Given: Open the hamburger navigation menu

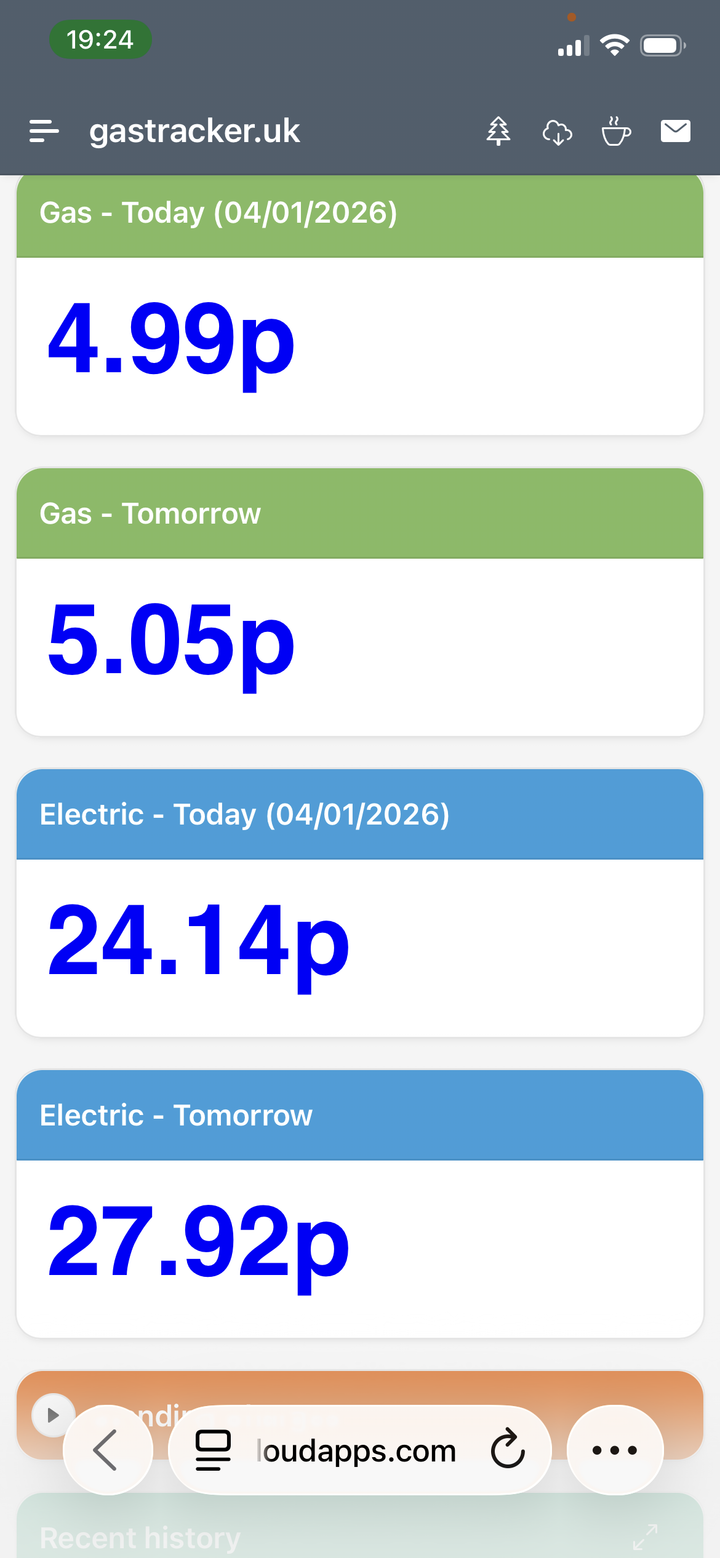Looking at the screenshot, I should [44, 131].
